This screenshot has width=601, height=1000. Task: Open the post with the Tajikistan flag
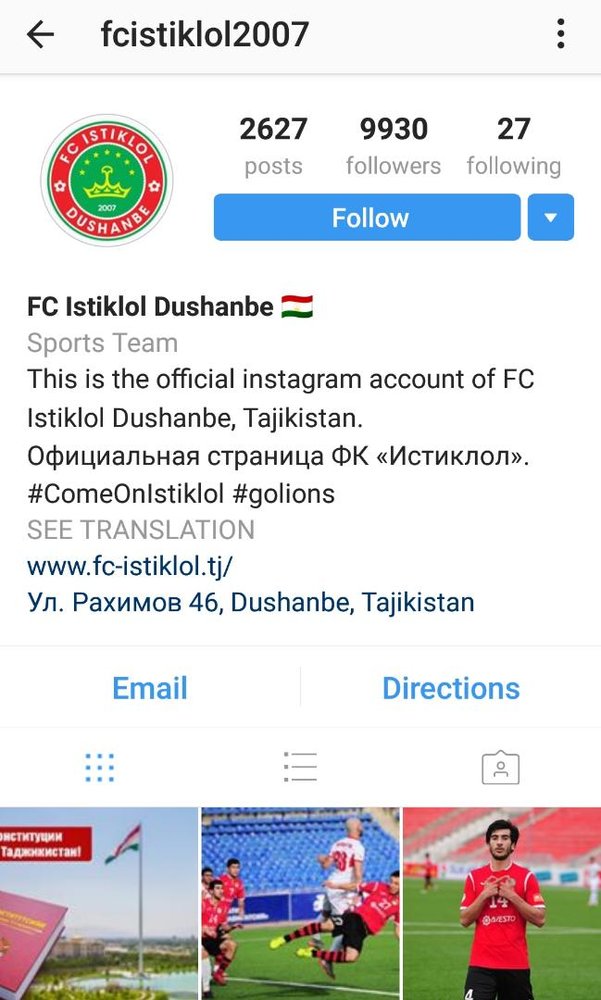[99, 904]
